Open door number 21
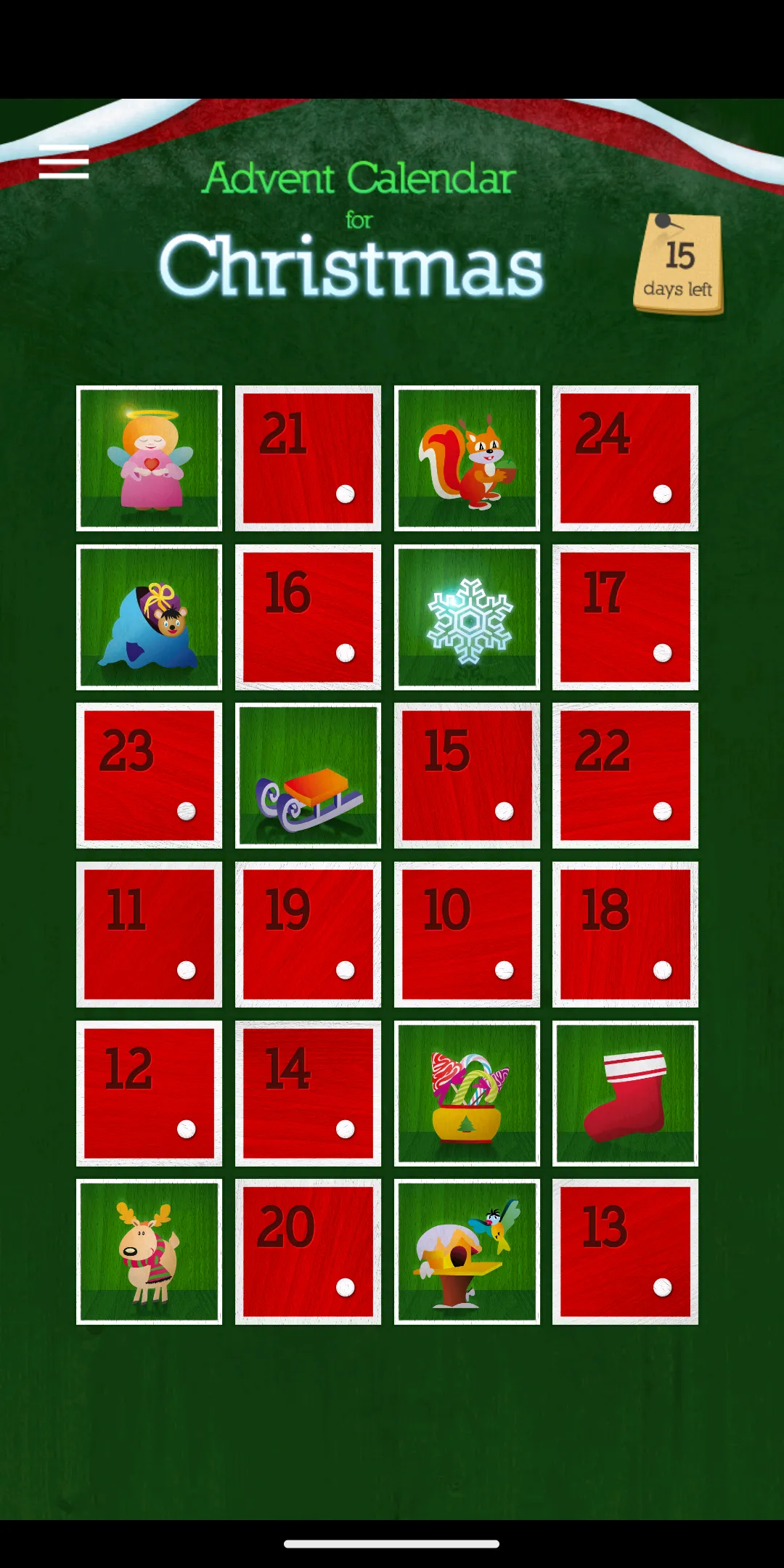The width and height of the screenshot is (784, 1568). tap(308, 458)
